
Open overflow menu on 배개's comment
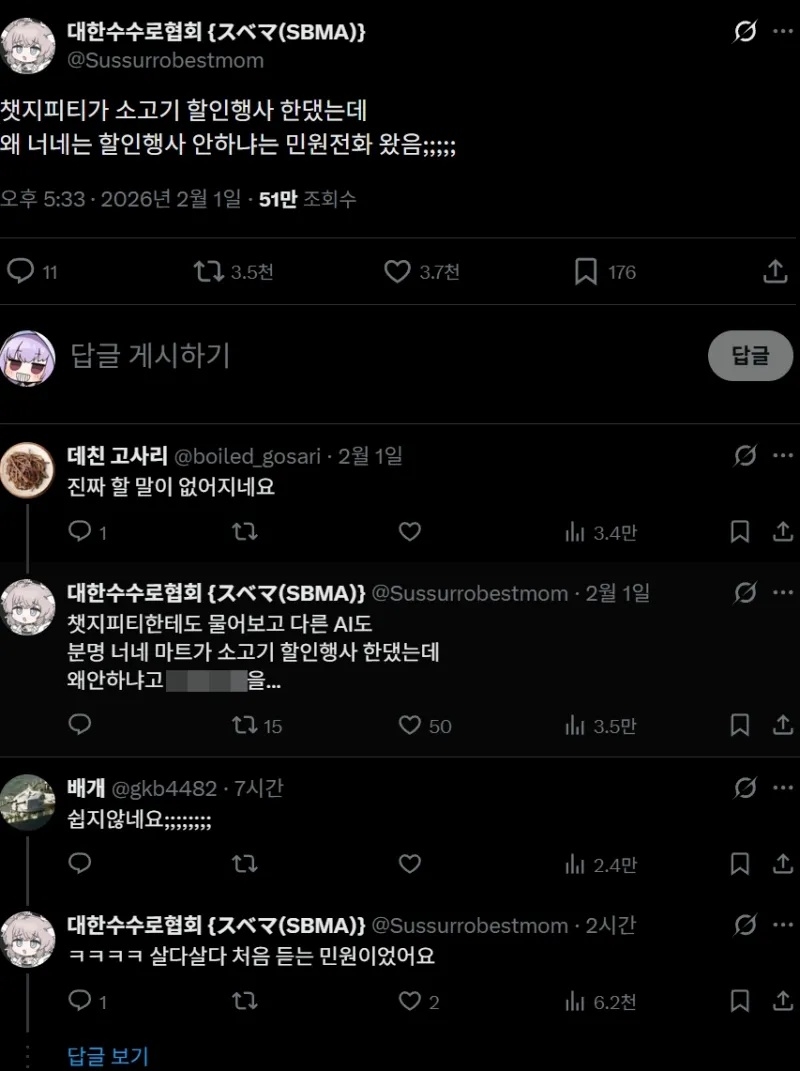coord(782,788)
